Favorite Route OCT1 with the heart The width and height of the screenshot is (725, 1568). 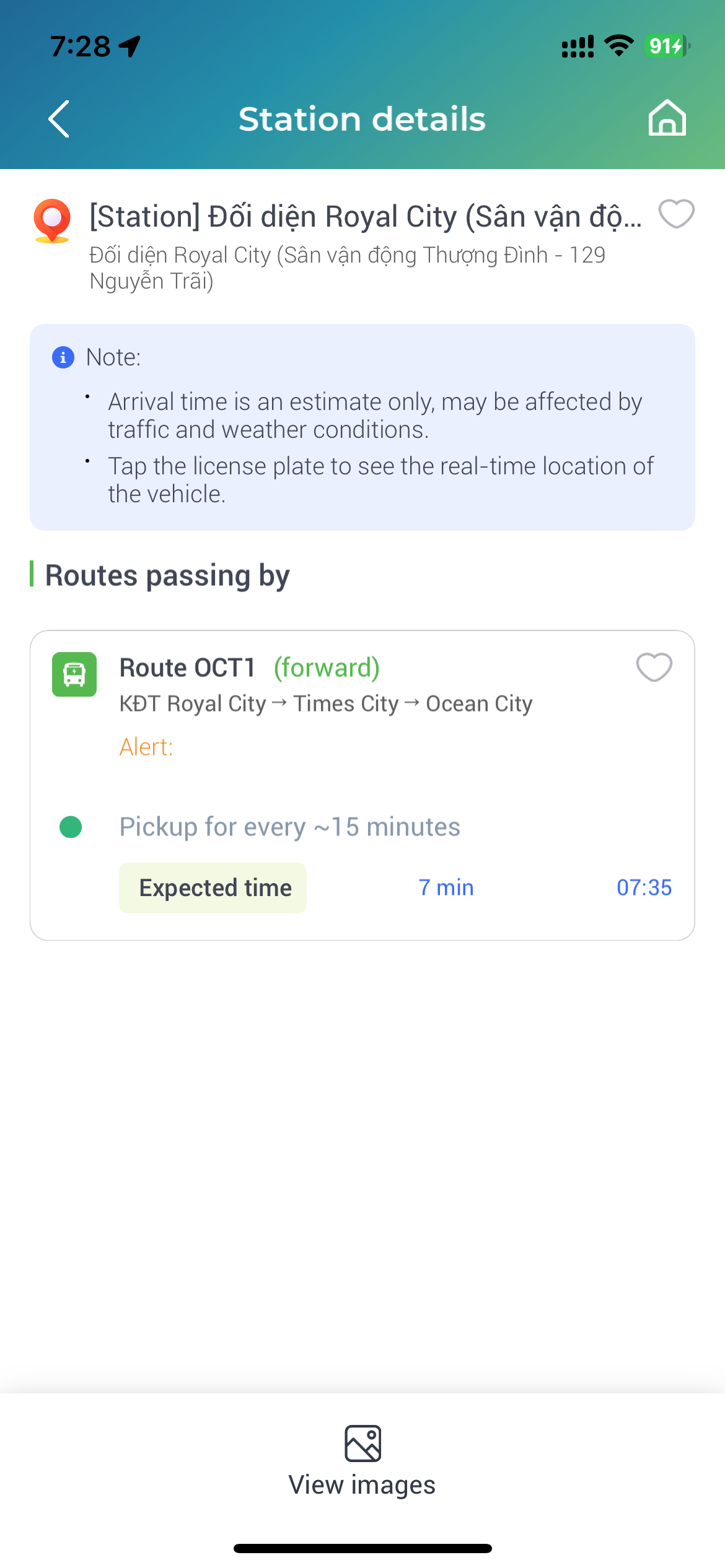click(x=654, y=668)
